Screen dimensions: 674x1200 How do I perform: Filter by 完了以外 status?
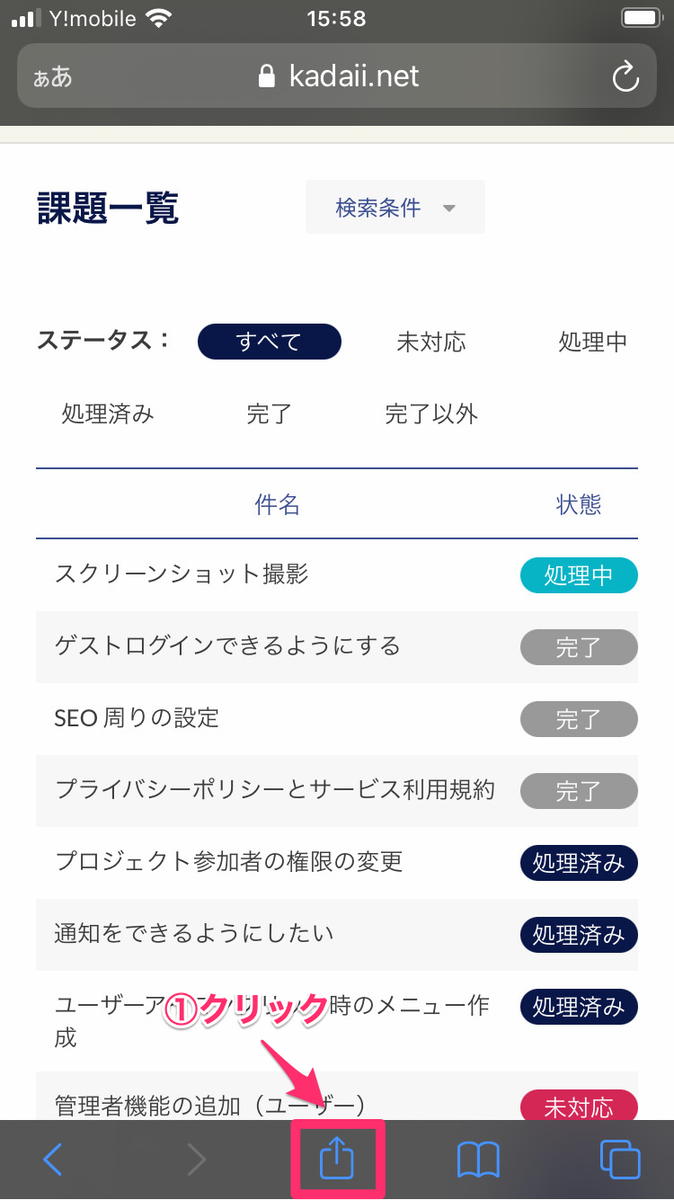click(x=431, y=414)
